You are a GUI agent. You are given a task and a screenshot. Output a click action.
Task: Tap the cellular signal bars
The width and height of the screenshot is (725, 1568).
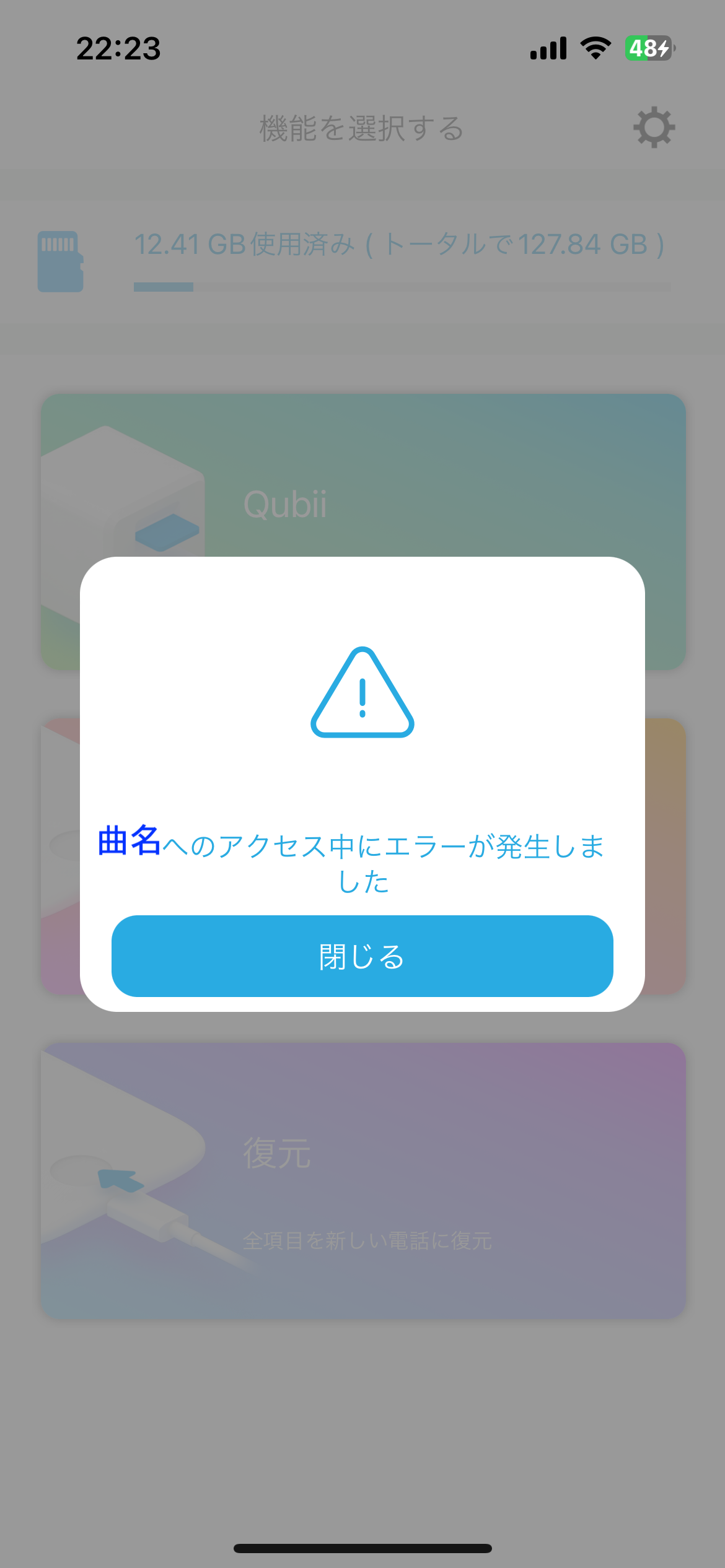click(x=548, y=48)
